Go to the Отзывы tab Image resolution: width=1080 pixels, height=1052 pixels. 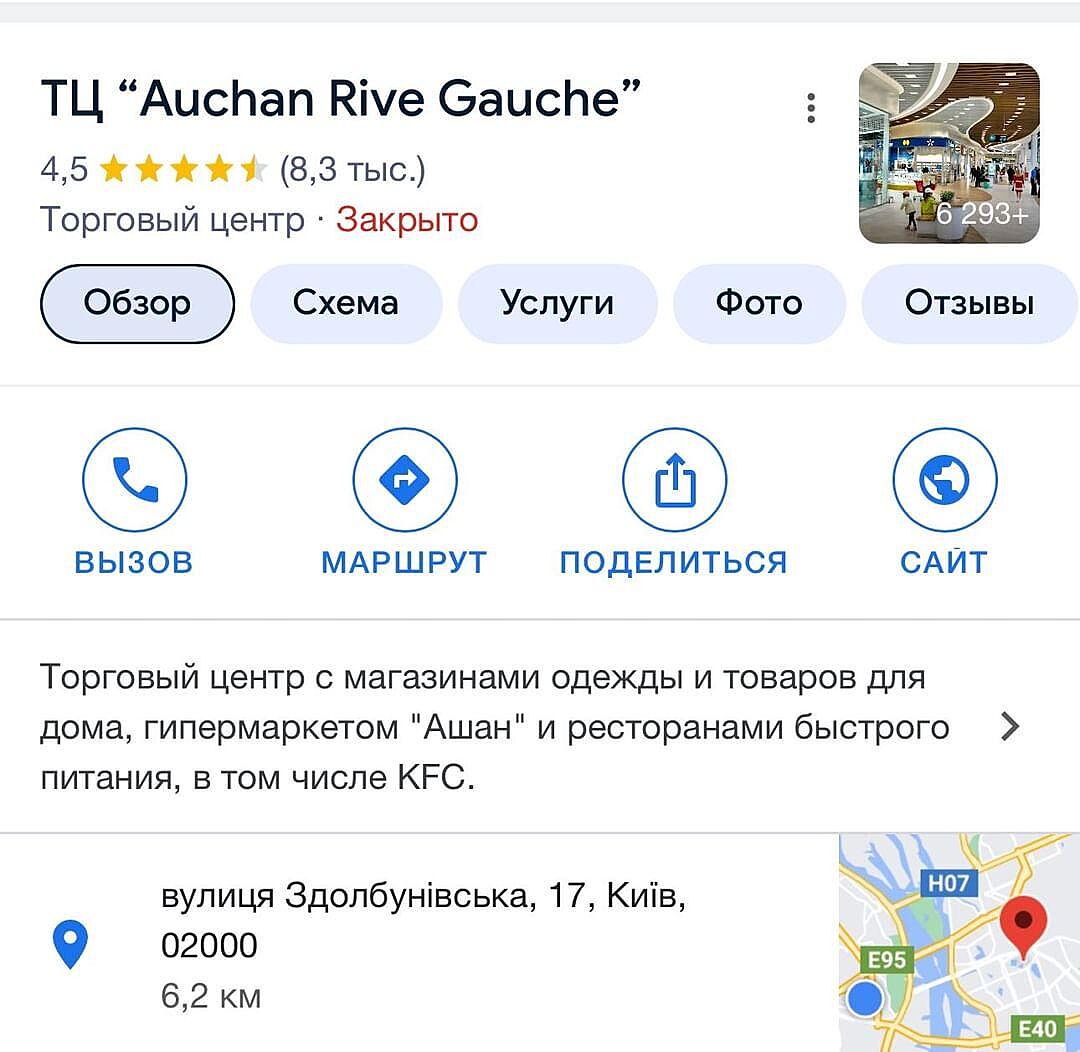(x=968, y=303)
